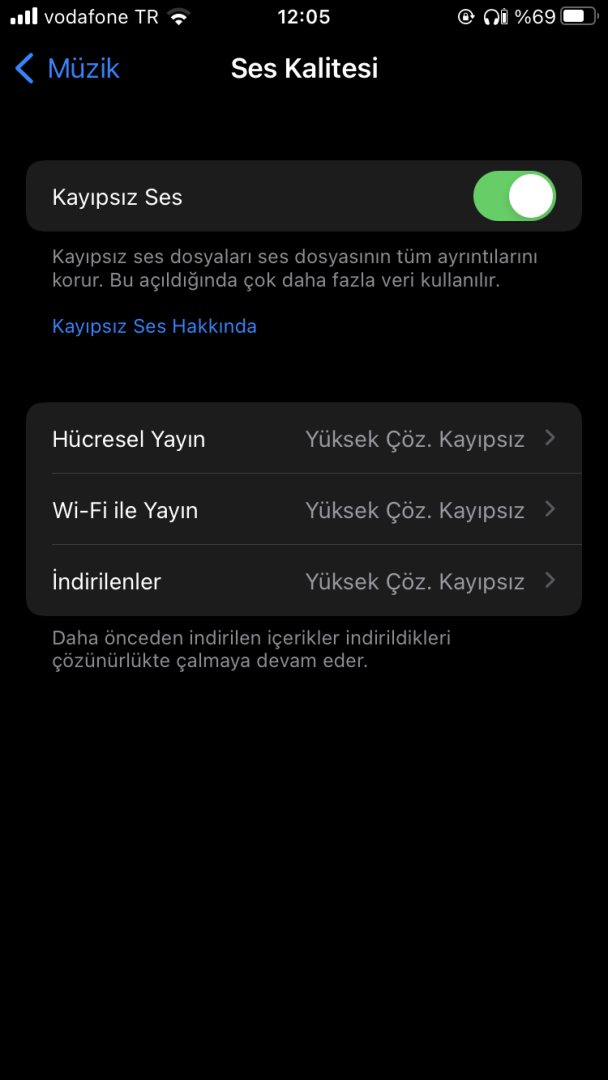This screenshot has height=1080, width=608.
Task: Open Hücresel Yayın quality options
Action: click(x=303, y=439)
